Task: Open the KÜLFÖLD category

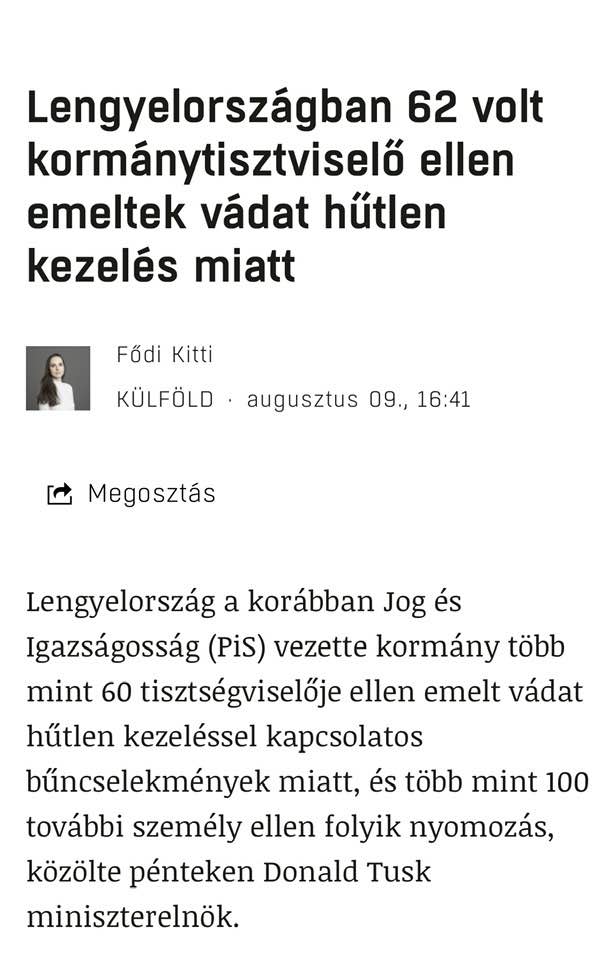Action: click(x=165, y=400)
